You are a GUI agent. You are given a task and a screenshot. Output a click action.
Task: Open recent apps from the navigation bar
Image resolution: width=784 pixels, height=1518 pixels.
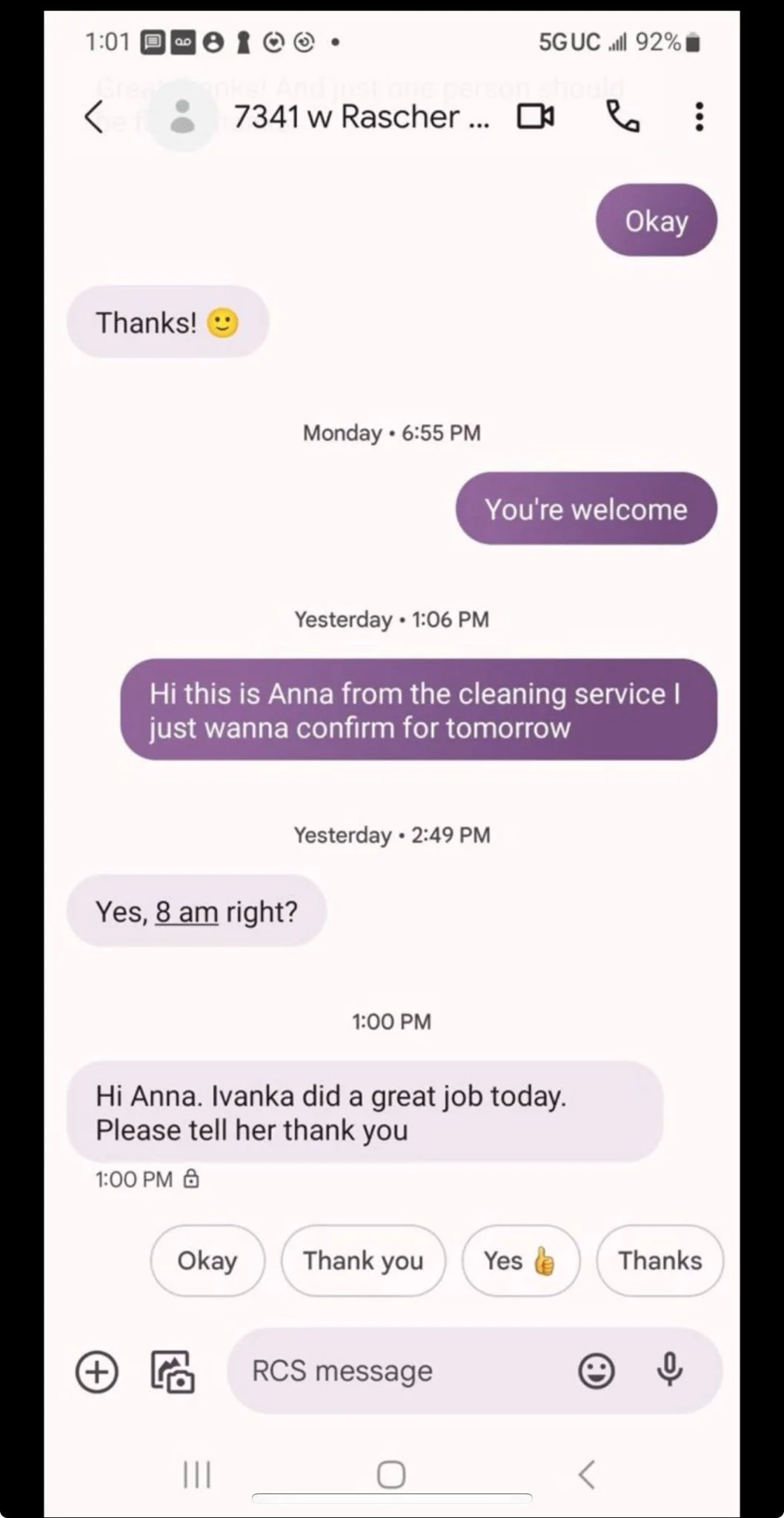(197, 1474)
